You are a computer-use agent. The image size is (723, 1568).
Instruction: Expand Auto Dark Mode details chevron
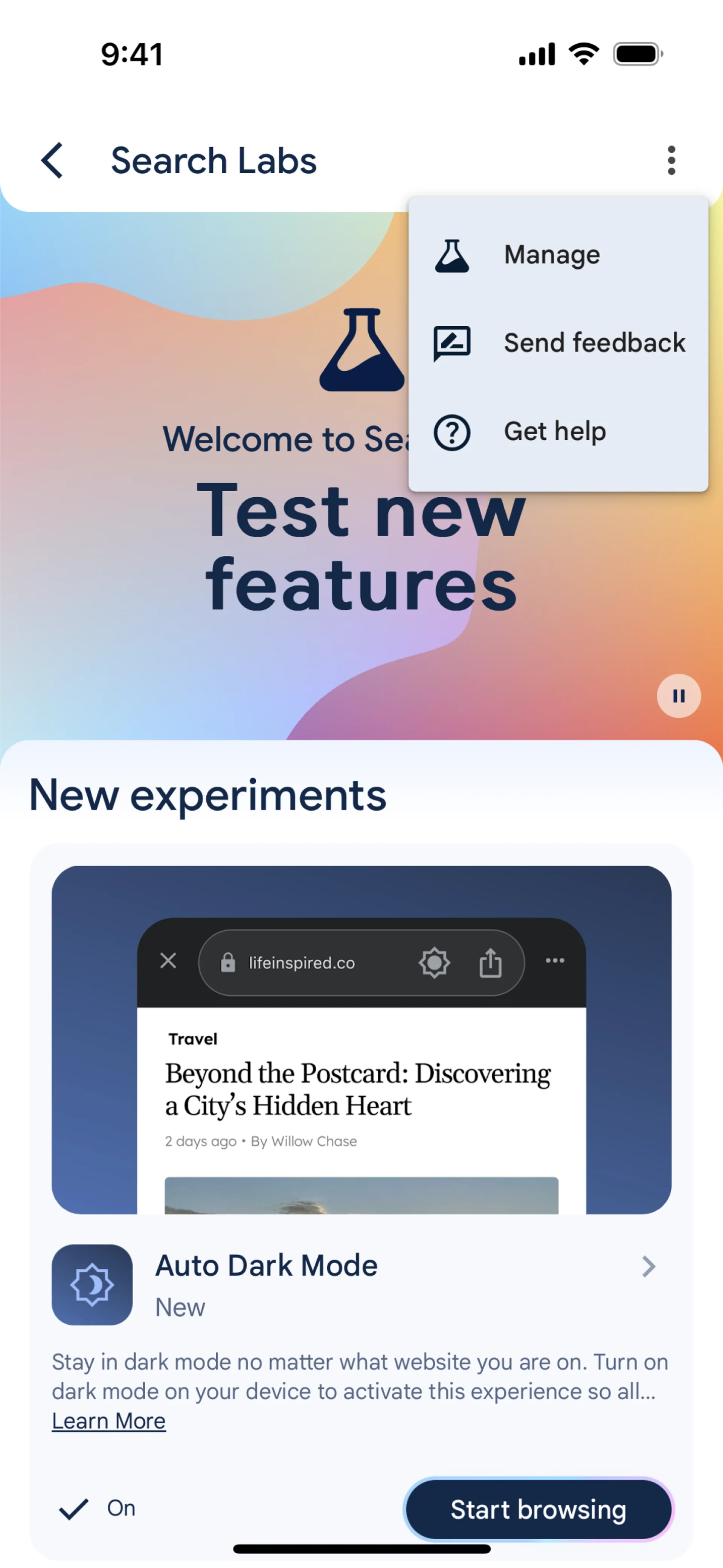(648, 1267)
